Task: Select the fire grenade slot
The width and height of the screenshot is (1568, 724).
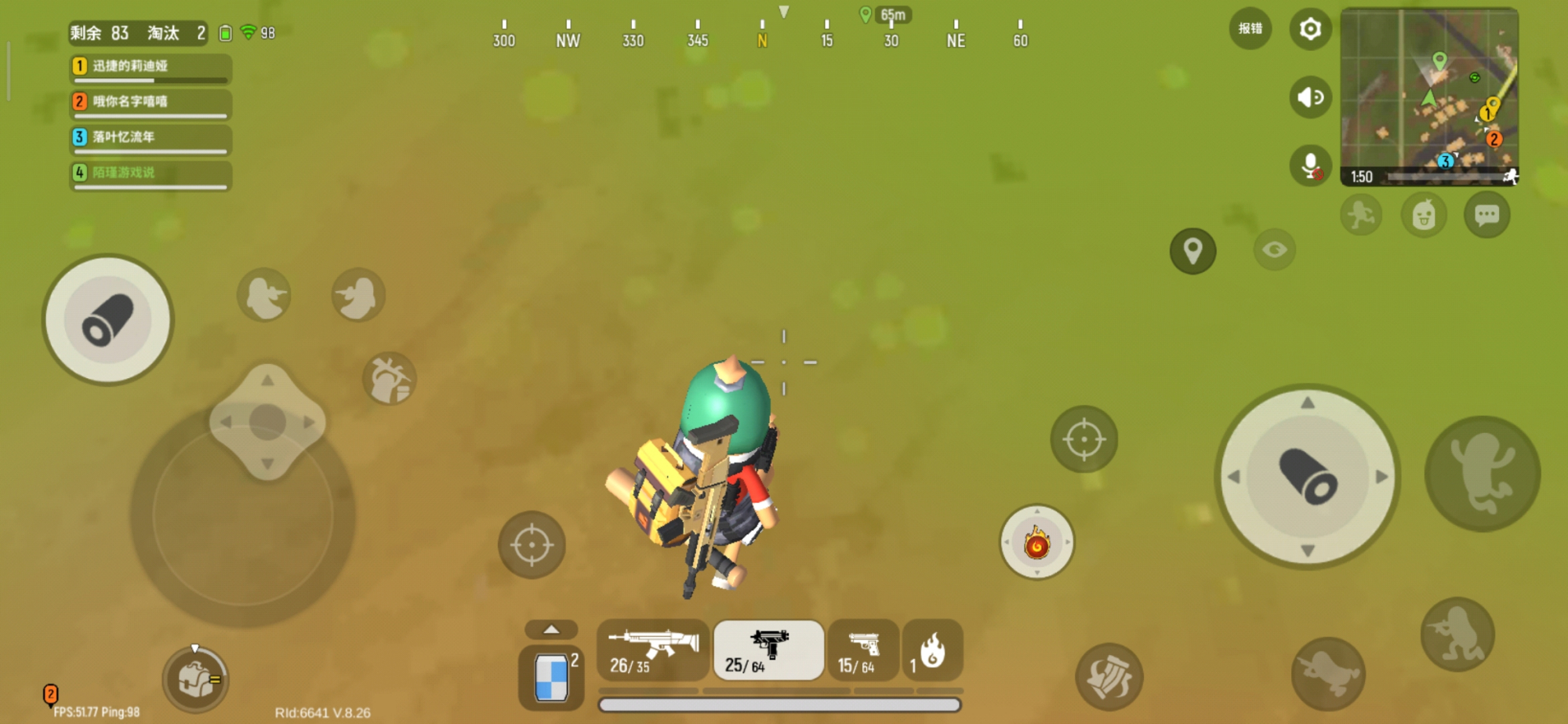Action: click(x=931, y=650)
